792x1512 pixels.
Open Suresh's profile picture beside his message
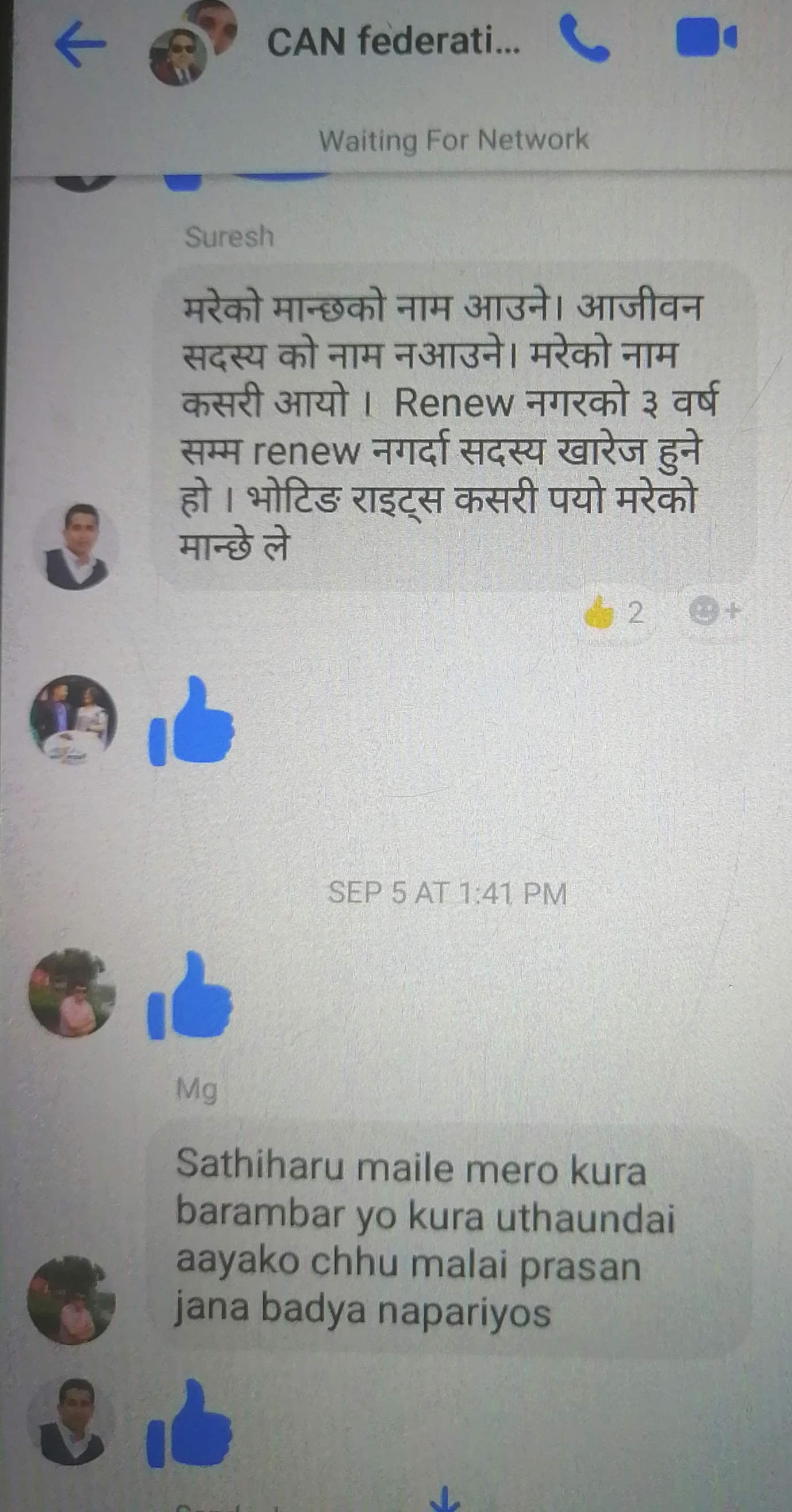click(77, 546)
